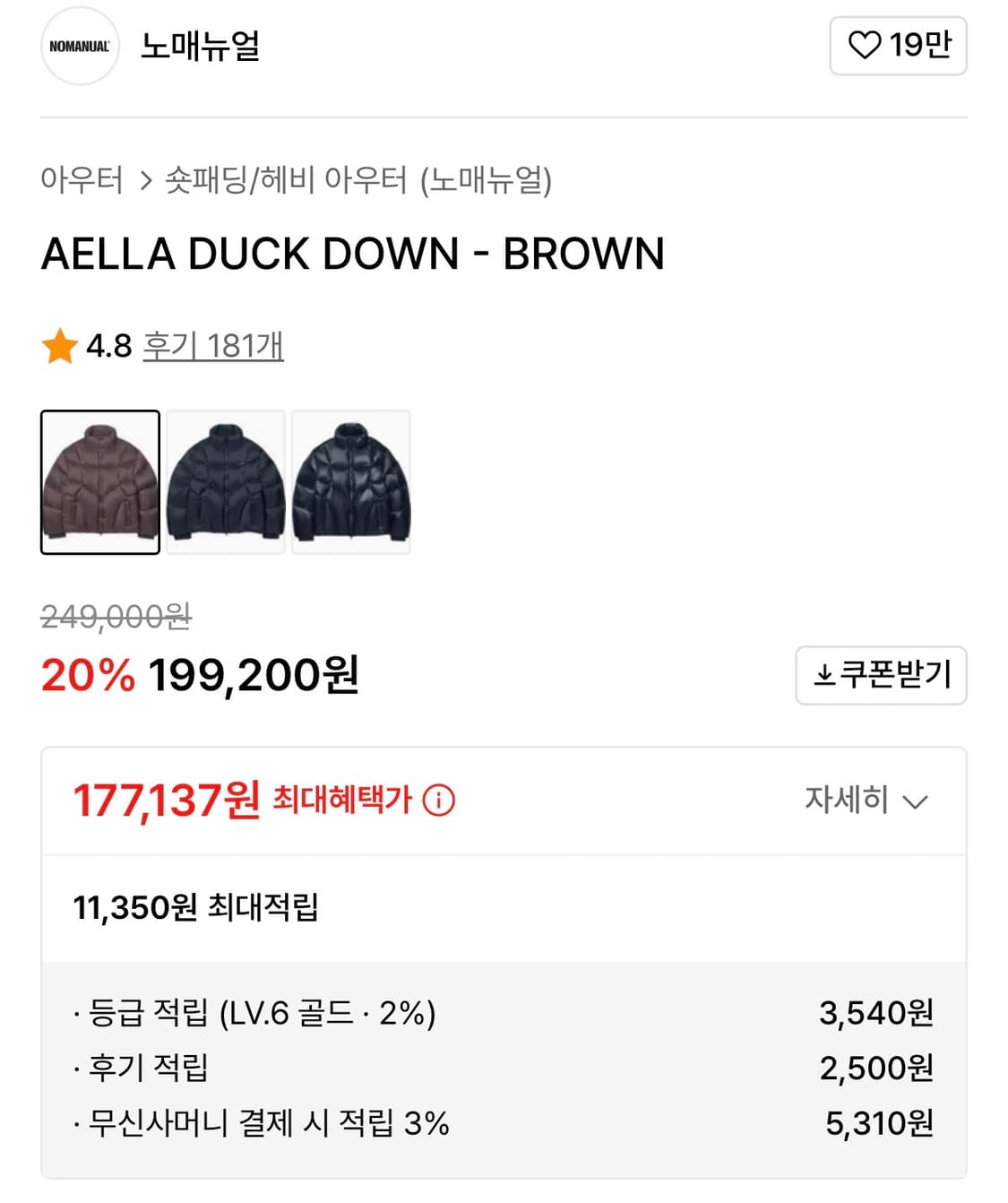Image resolution: width=1008 pixels, height=1203 pixels.
Task: Select the navy puffer jacket thumbnail
Action: click(x=225, y=481)
